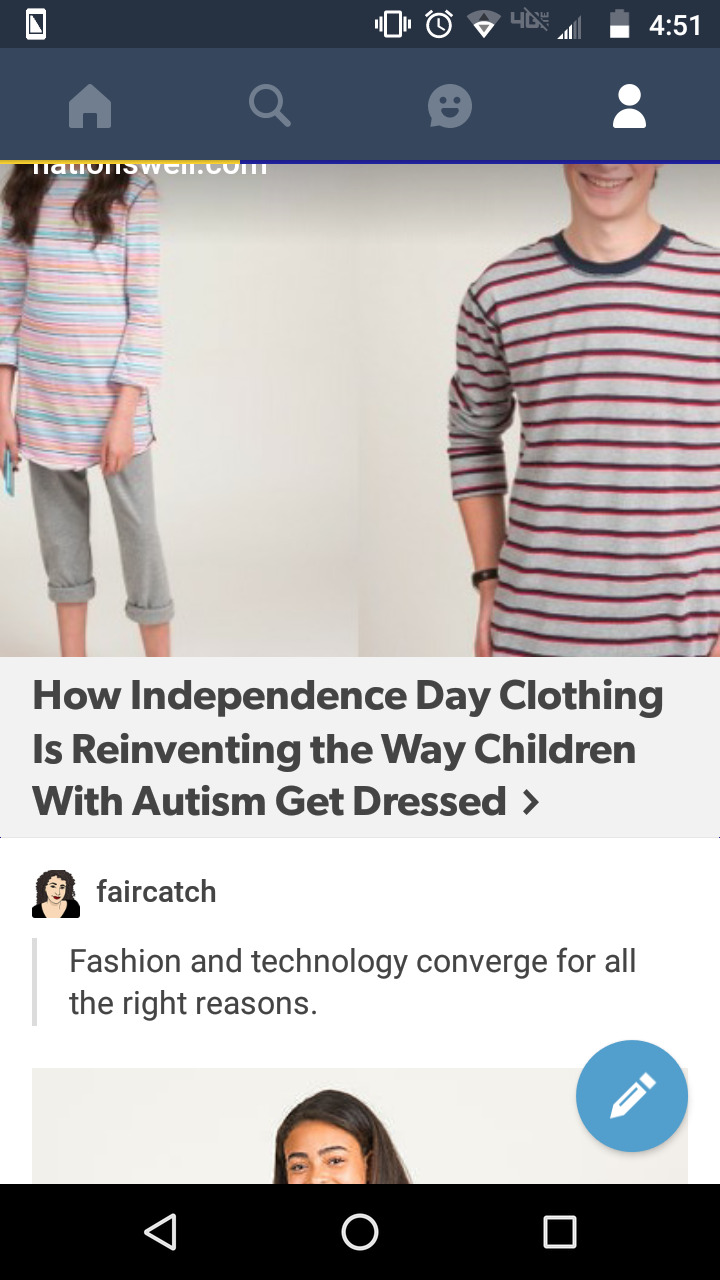The width and height of the screenshot is (720, 1280).
Task: Return to the phone's home screen
Action: pyautogui.click(x=360, y=1232)
